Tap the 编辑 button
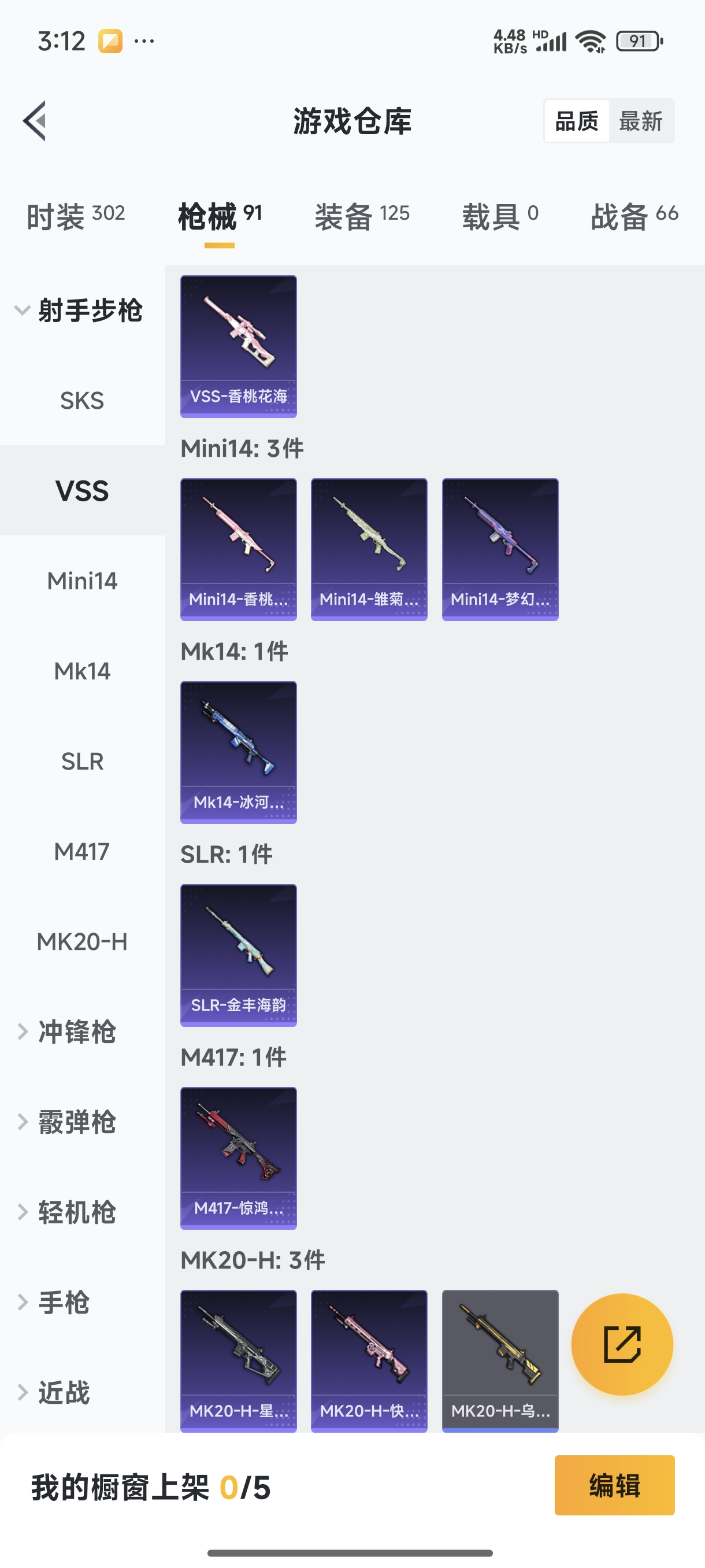The height and width of the screenshot is (1568, 705). coord(614,1485)
